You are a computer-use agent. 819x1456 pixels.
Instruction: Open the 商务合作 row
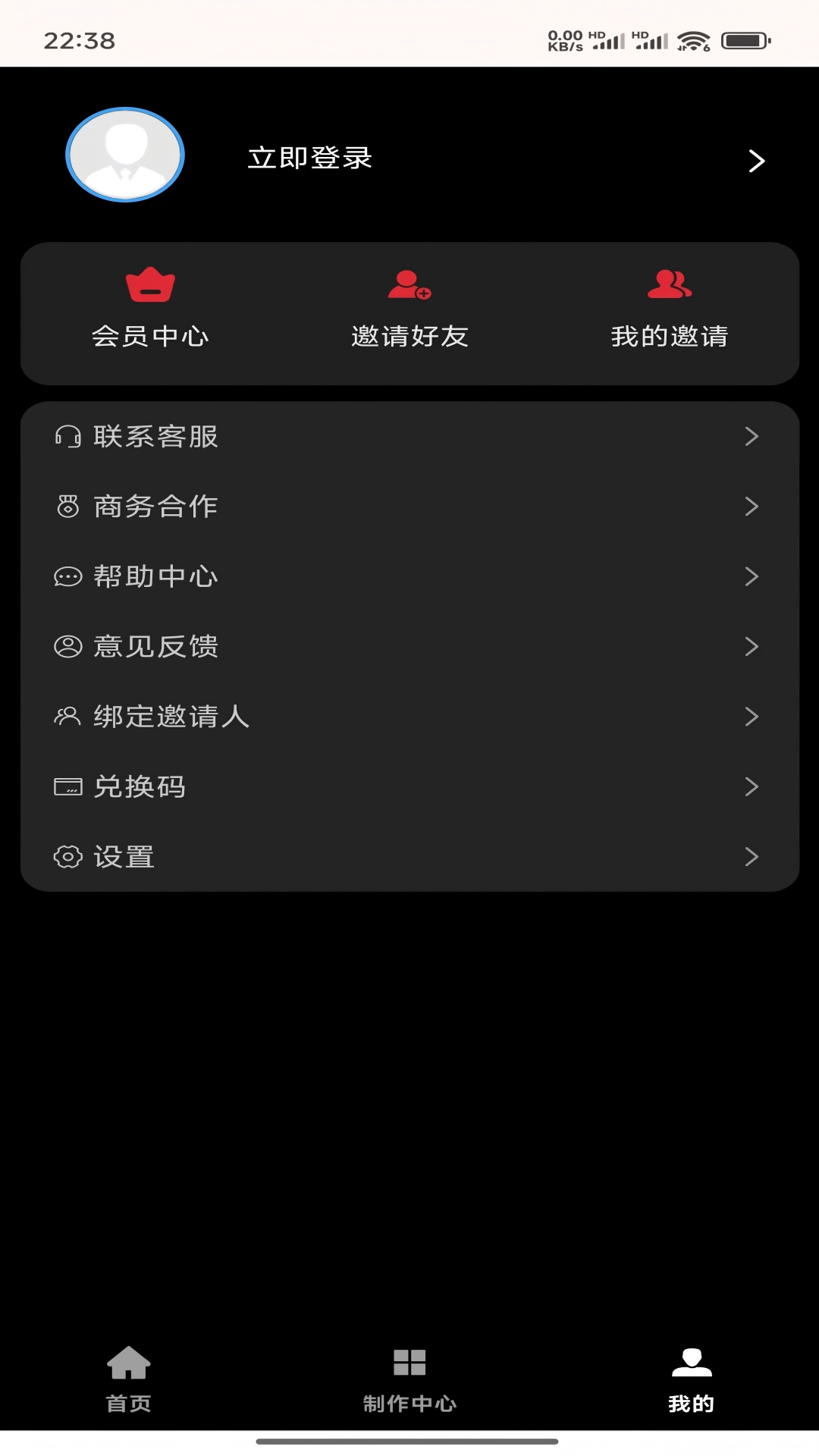click(x=409, y=507)
